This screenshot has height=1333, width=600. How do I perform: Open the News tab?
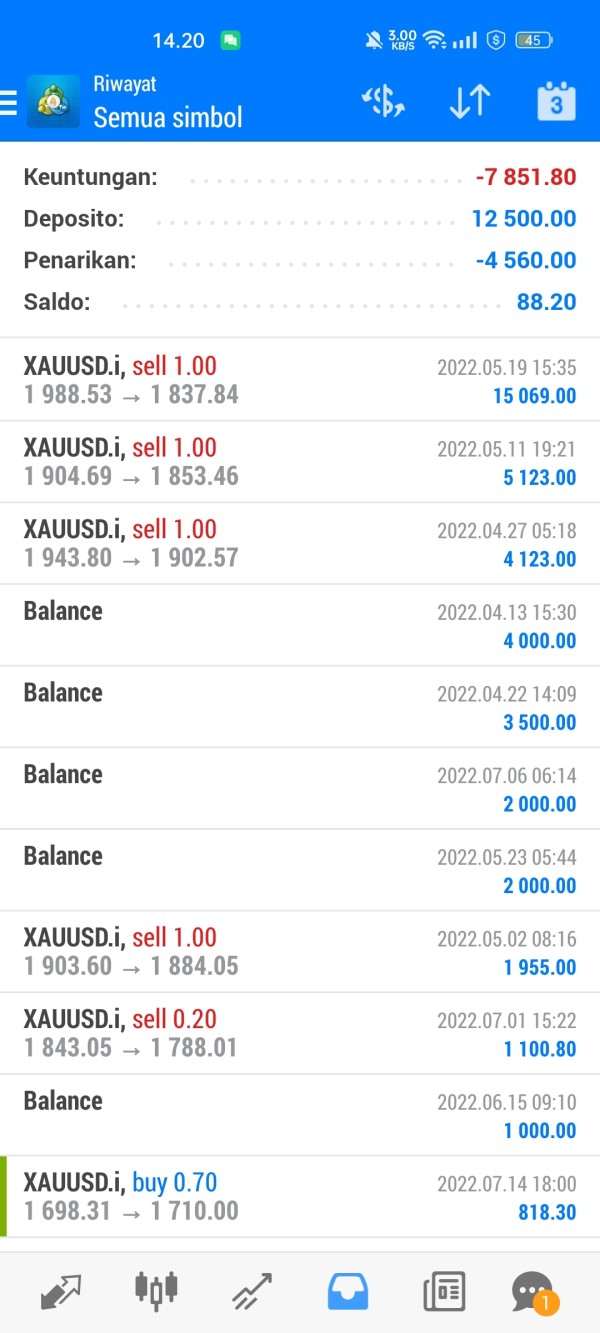pyautogui.click(x=443, y=1291)
